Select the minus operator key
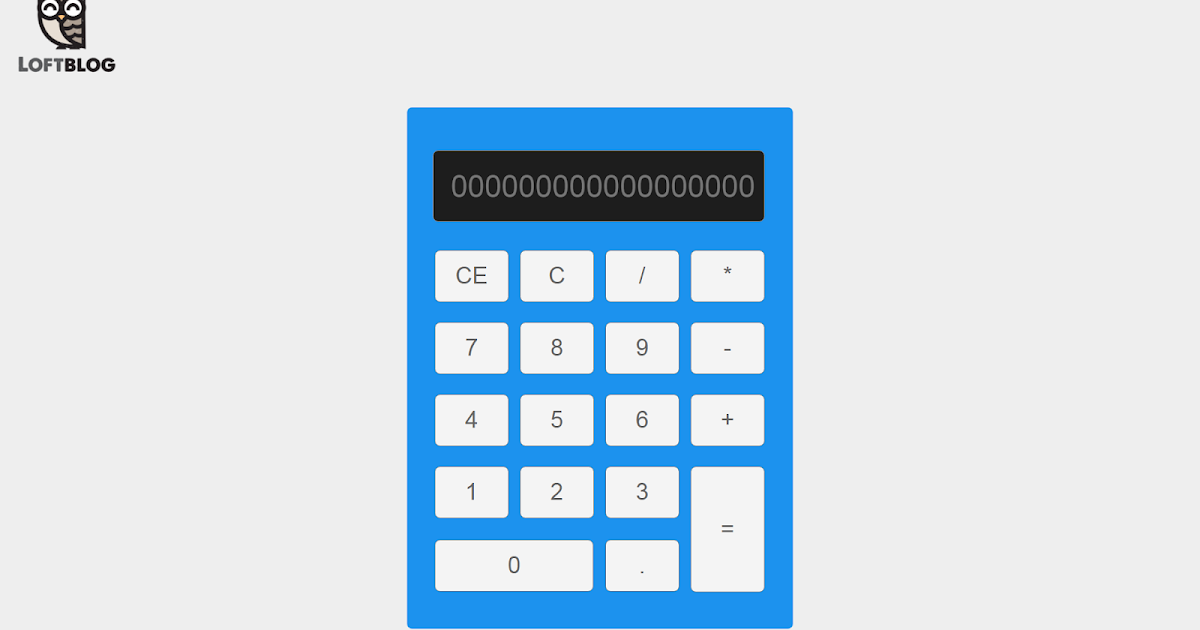 [727, 348]
